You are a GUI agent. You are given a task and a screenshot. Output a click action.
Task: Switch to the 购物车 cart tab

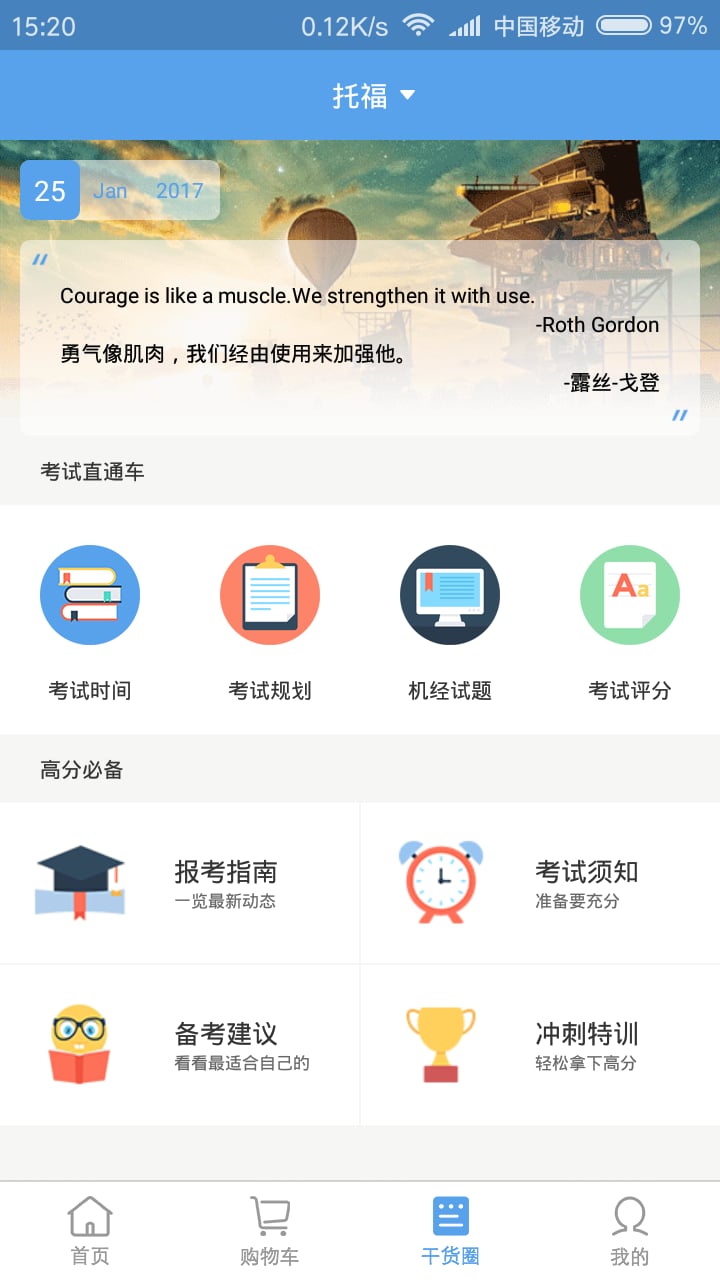point(270,1231)
